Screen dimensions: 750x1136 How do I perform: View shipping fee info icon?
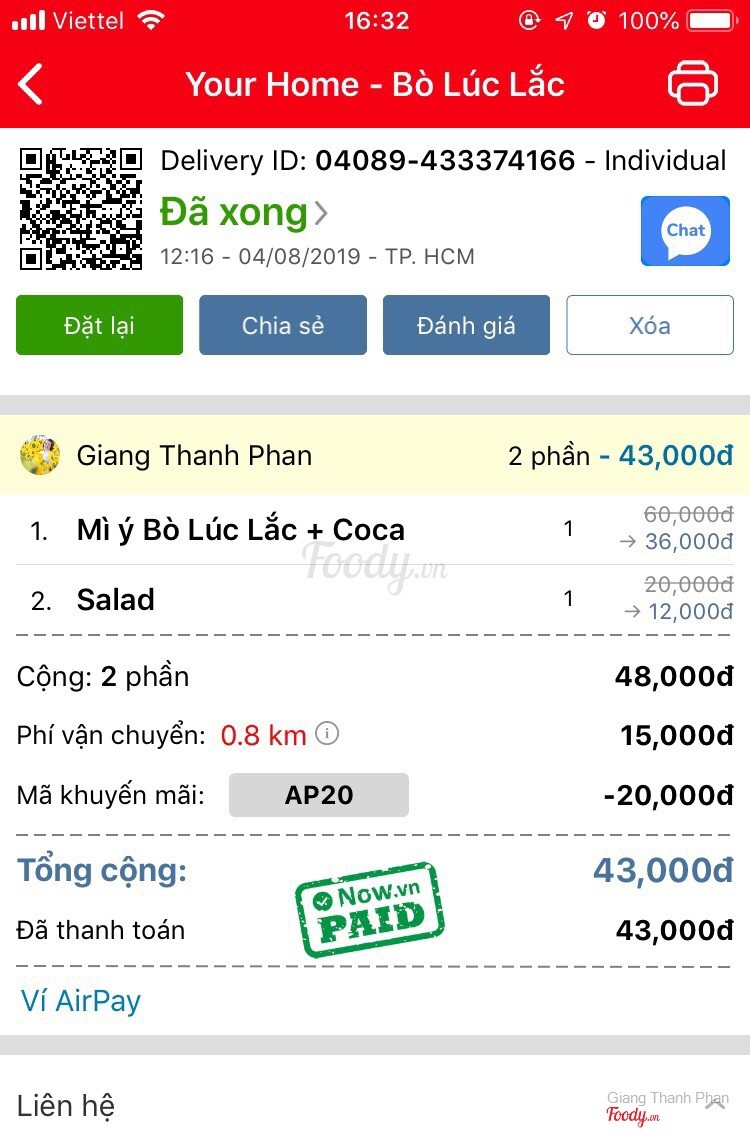click(x=327, y=735)
